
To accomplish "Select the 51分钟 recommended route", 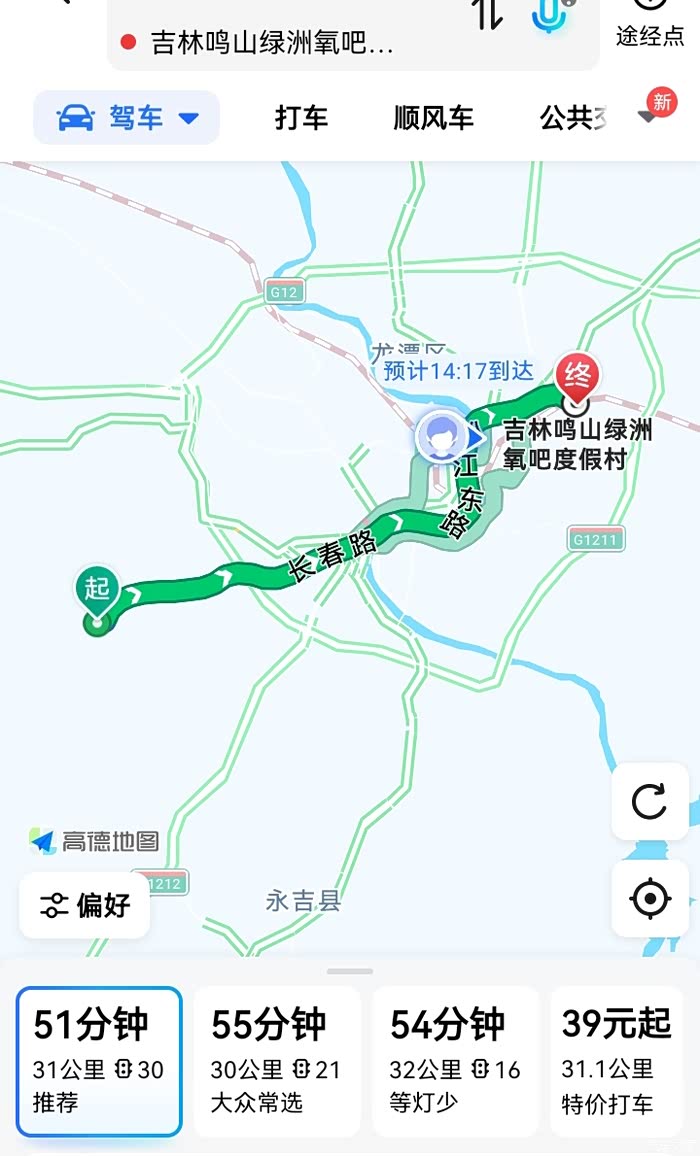I will pyautogui.click(x=99, y=1061).
